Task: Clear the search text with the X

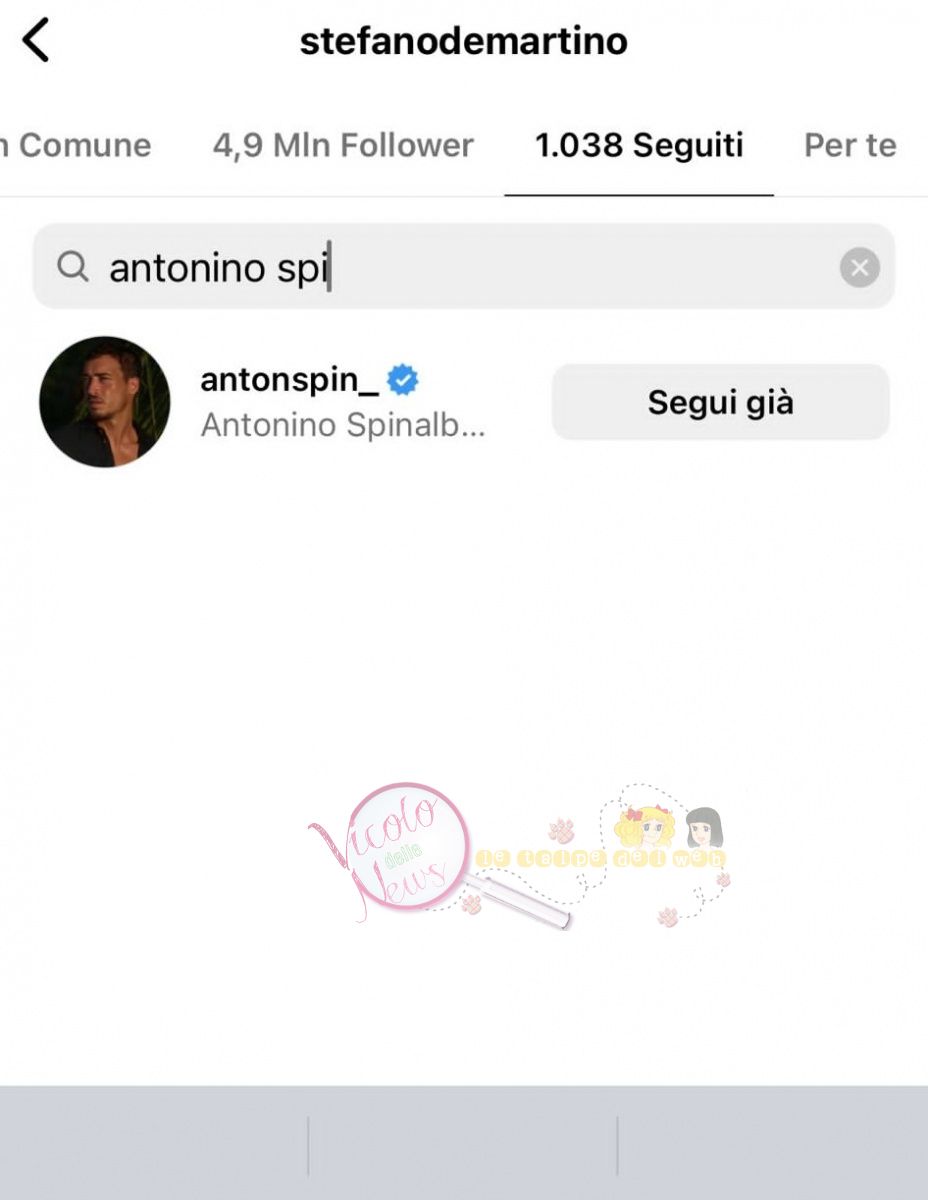Action: tap(859, 267)
